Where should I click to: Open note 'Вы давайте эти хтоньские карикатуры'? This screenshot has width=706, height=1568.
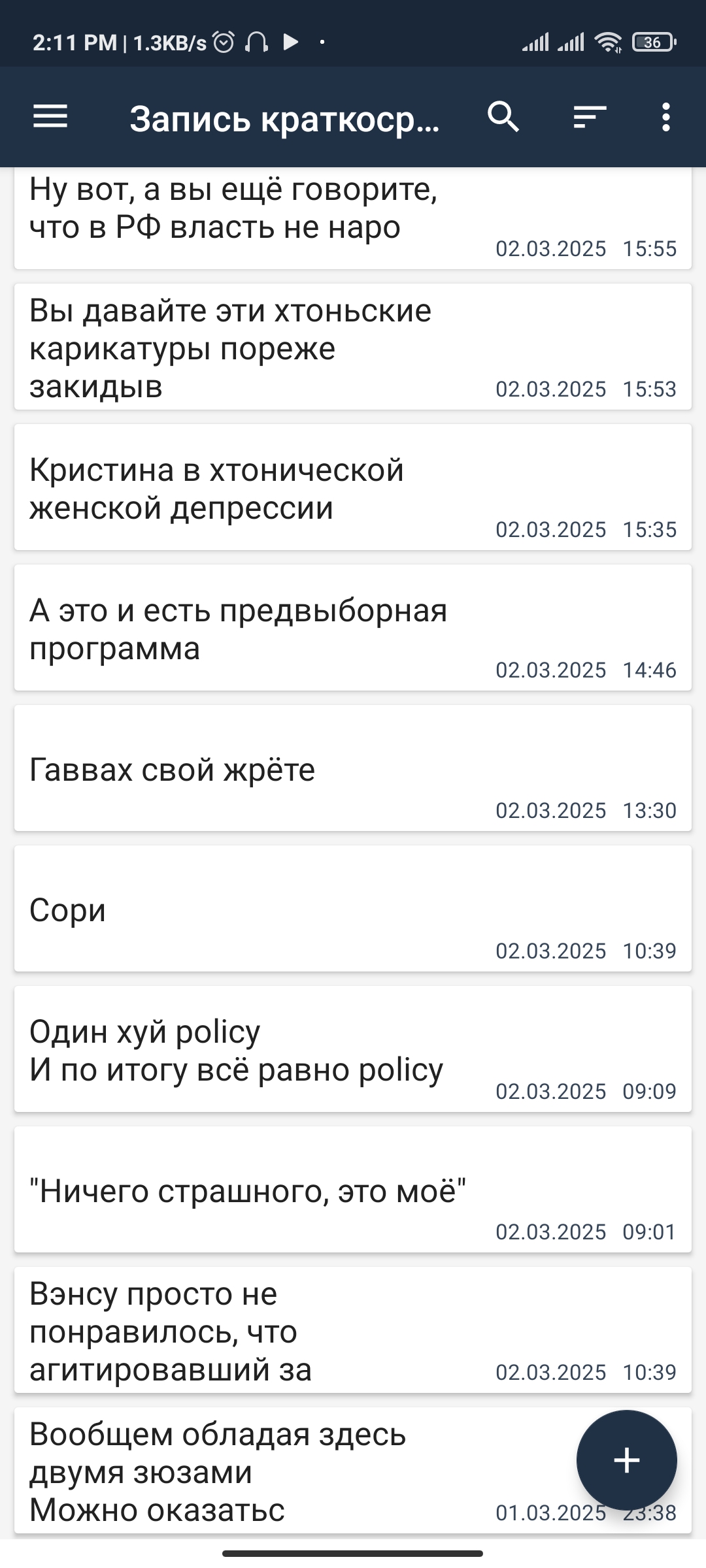point(353,346)
